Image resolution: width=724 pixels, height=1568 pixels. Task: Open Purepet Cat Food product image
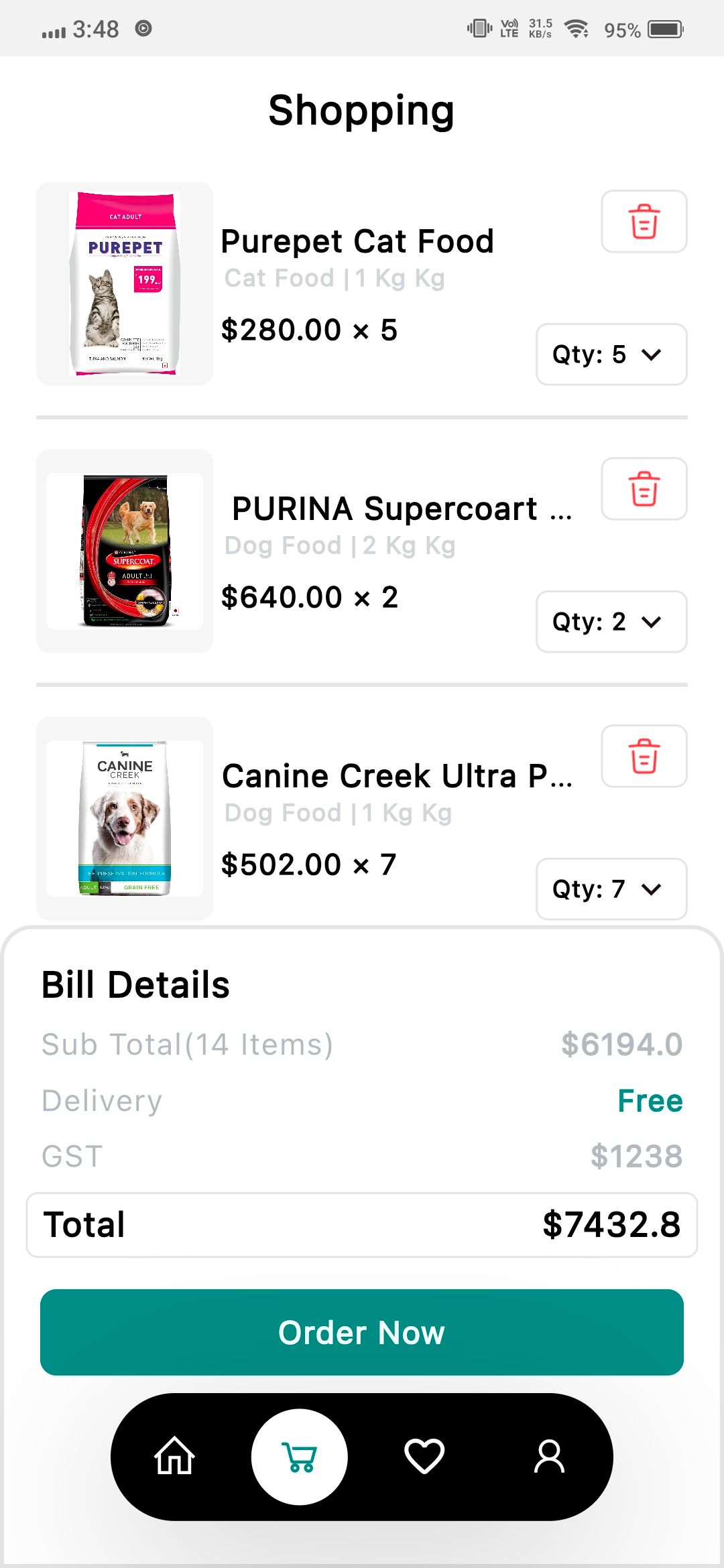tap(125, 283)
